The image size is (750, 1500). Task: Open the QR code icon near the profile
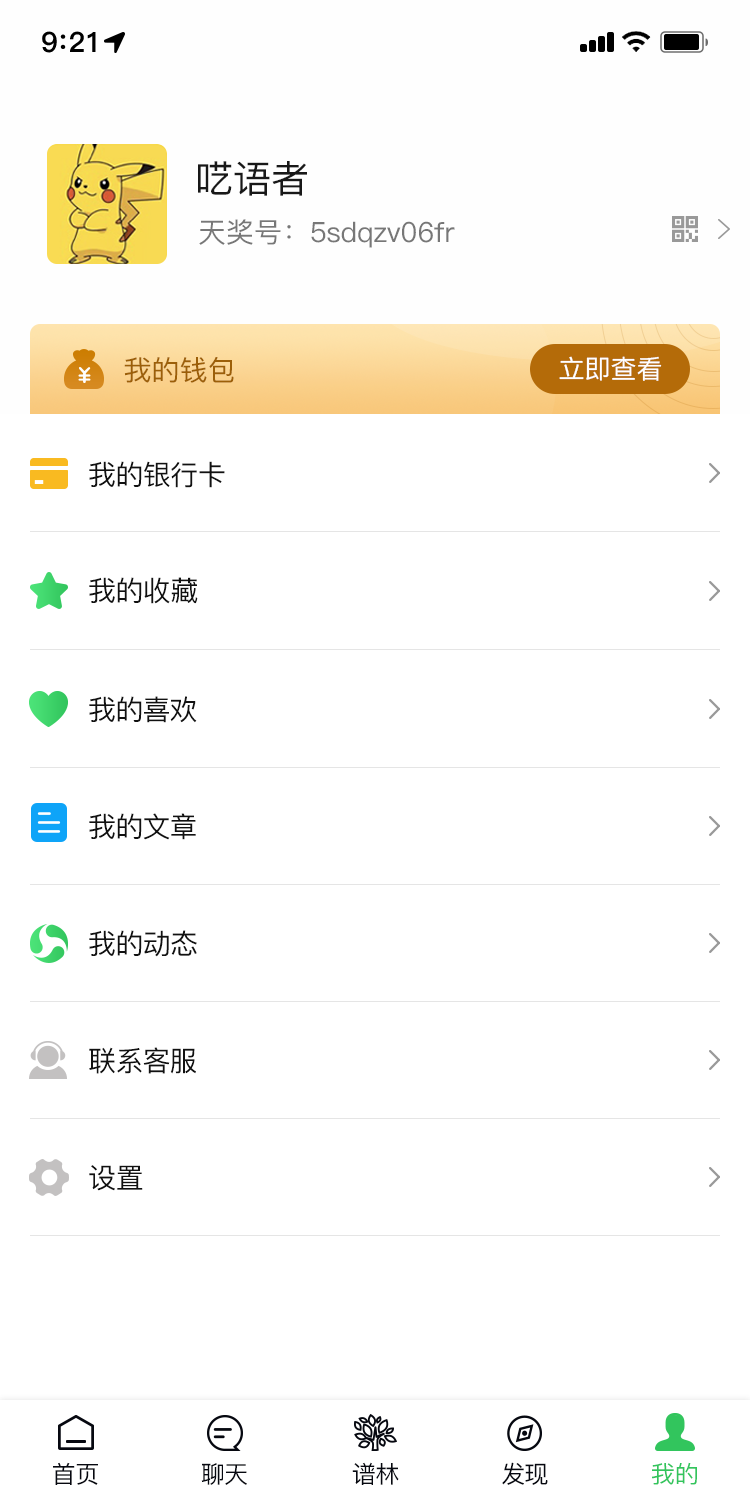(685, 229)
